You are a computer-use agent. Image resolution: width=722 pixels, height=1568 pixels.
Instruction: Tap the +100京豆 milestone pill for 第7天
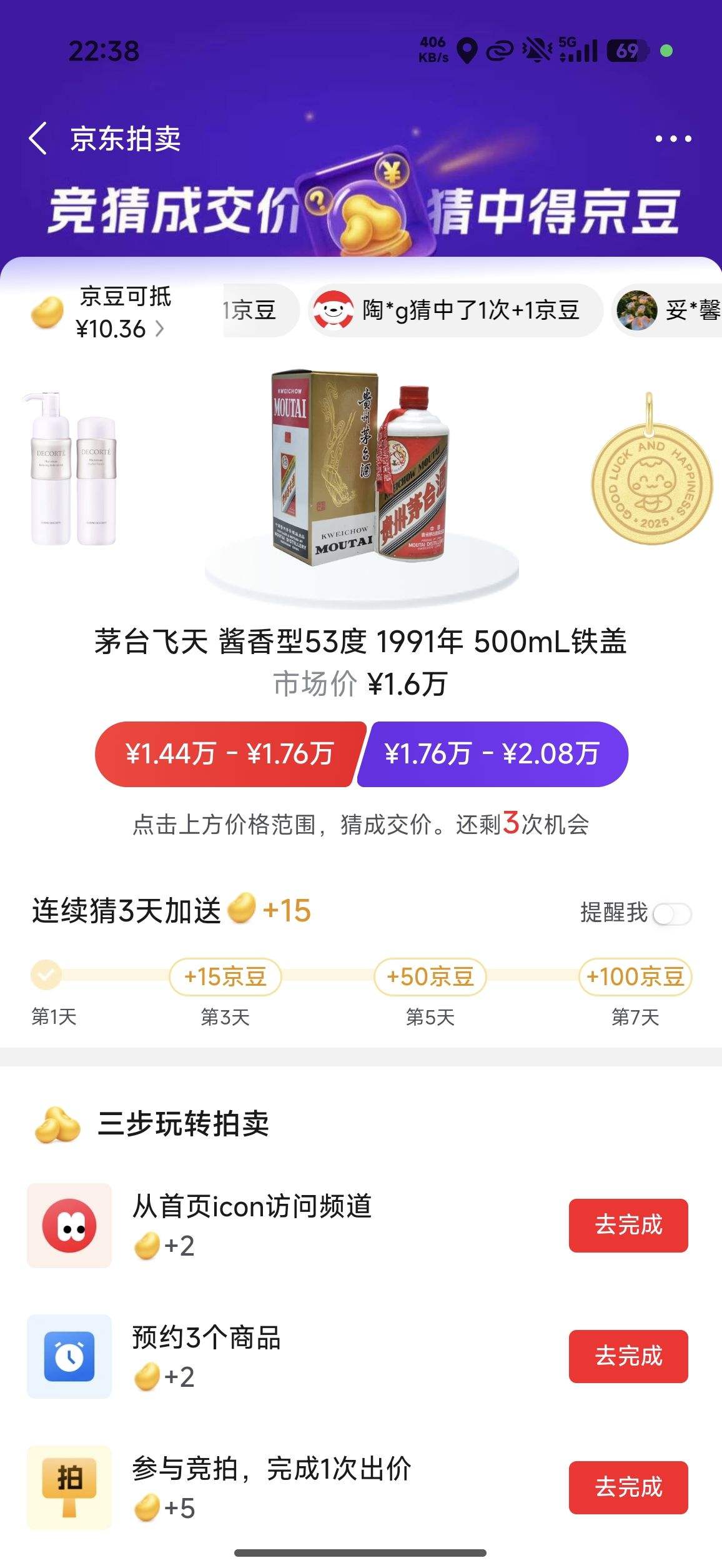click(635, 976)
